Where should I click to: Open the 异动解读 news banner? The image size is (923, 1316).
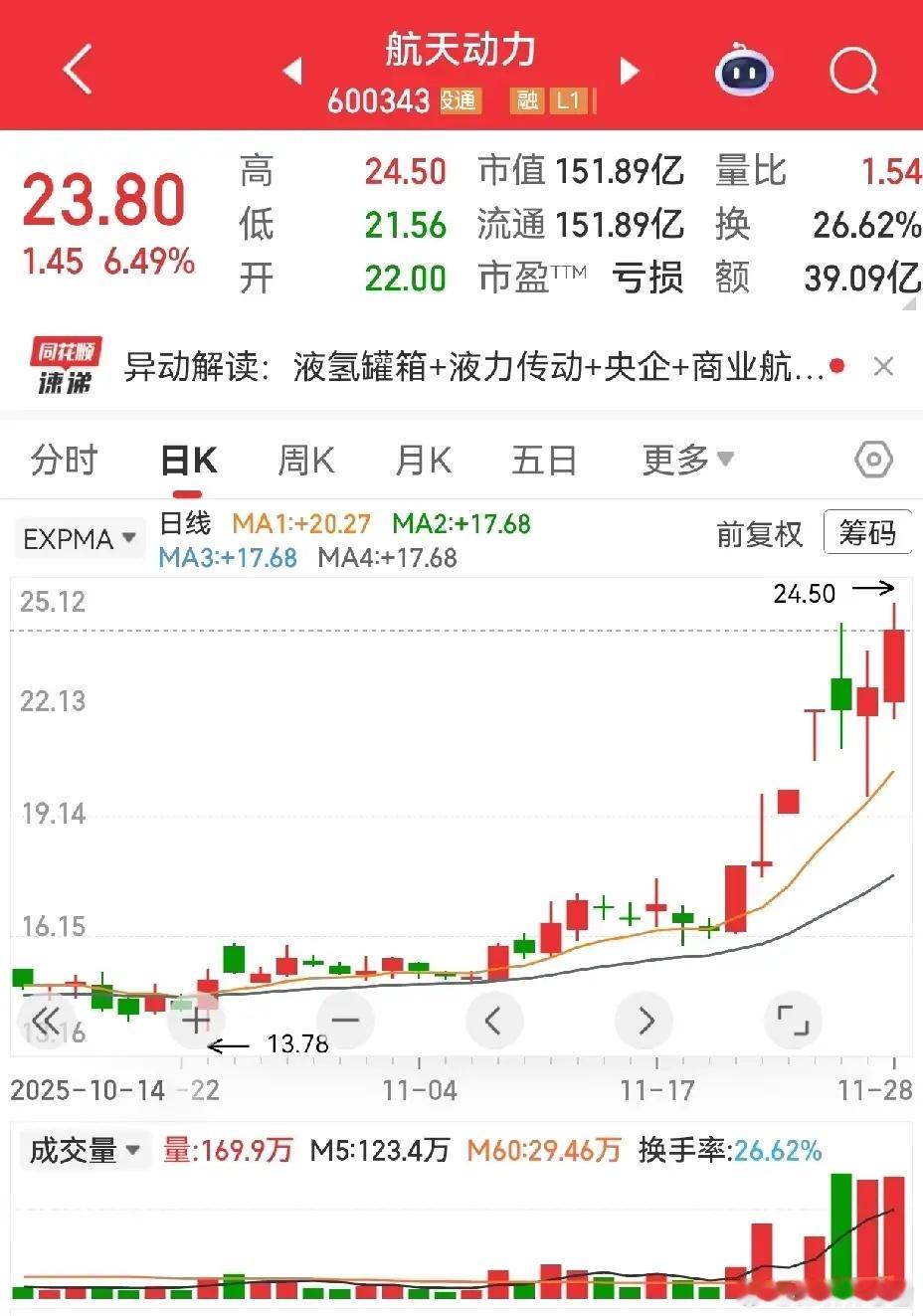[473, 367]
